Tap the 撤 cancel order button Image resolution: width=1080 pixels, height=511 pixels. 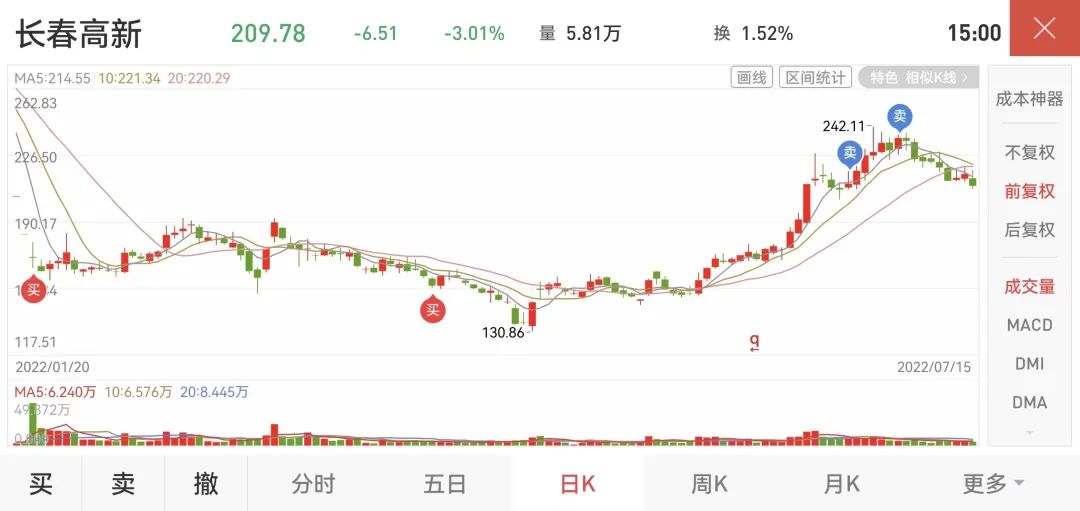coord(206,484)
